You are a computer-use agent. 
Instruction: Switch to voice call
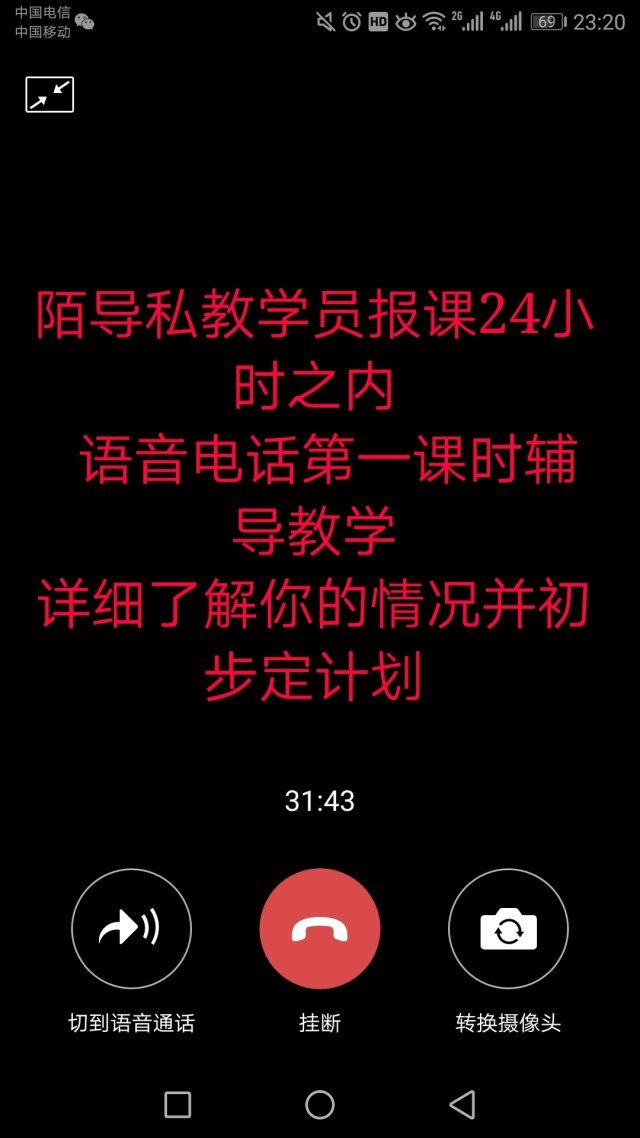point(131,929)
